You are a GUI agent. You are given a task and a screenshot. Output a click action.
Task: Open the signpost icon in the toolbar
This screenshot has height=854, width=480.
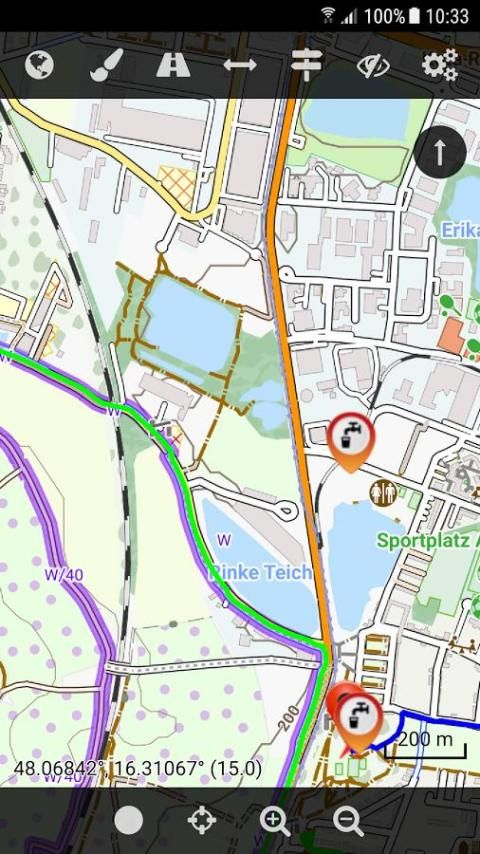pyautogui.click(x=307, y=65)
